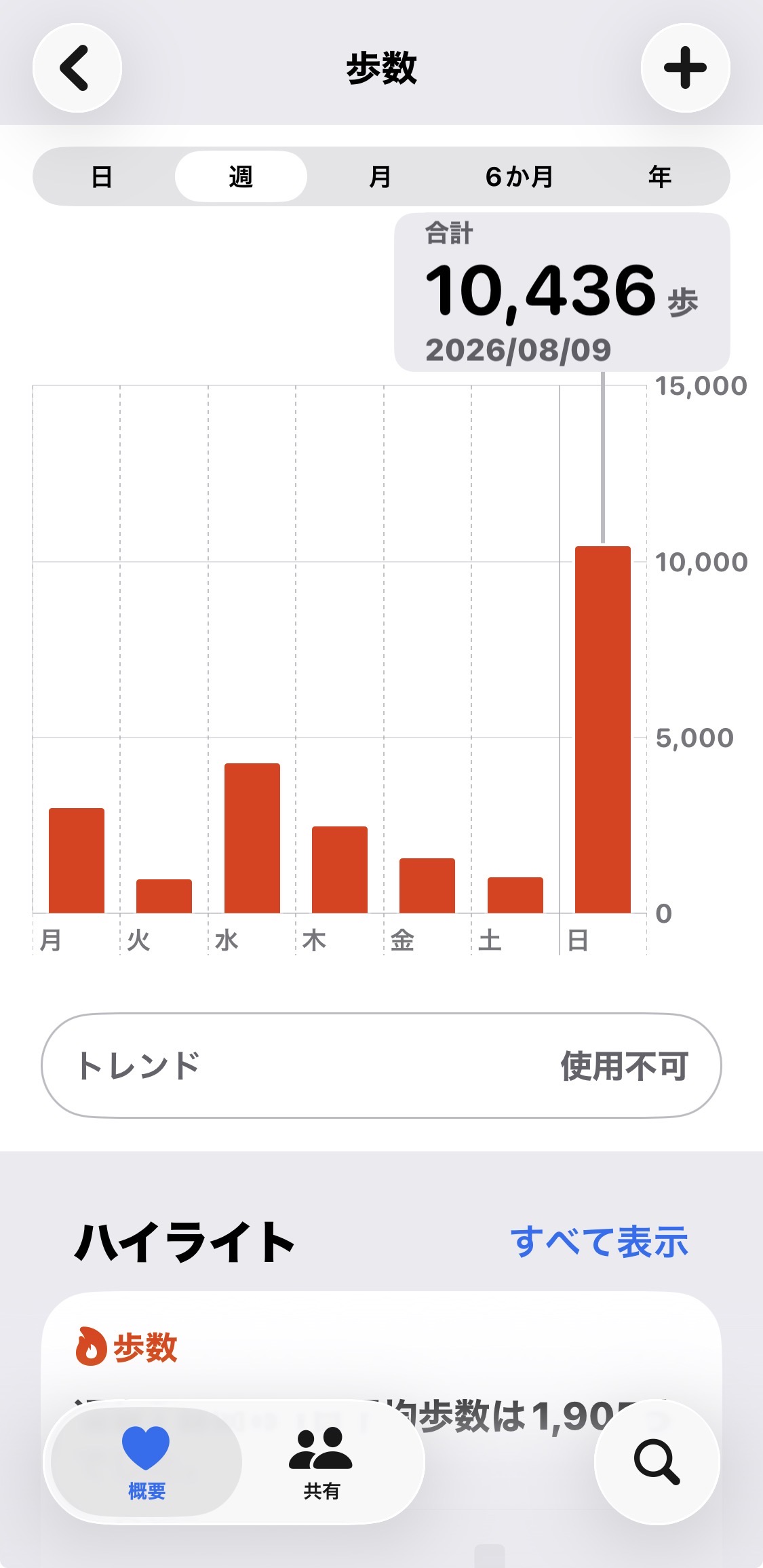The height and width of the screenshot is (1568, 763).
Task: Go back with the arrow button
Action: point(77,68)
